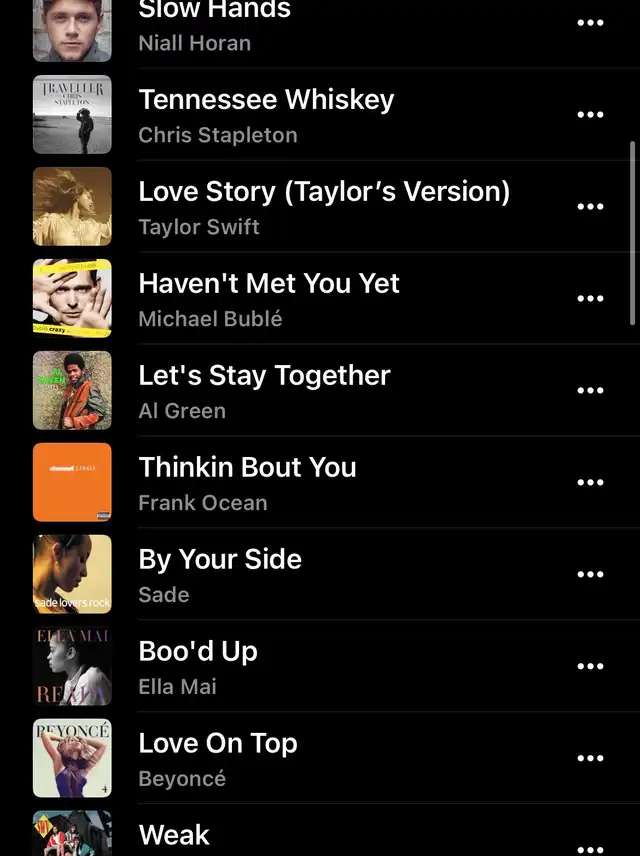640x856 pixels.
Task: Play Love On Top by Beyoncé
Action: 218,759
